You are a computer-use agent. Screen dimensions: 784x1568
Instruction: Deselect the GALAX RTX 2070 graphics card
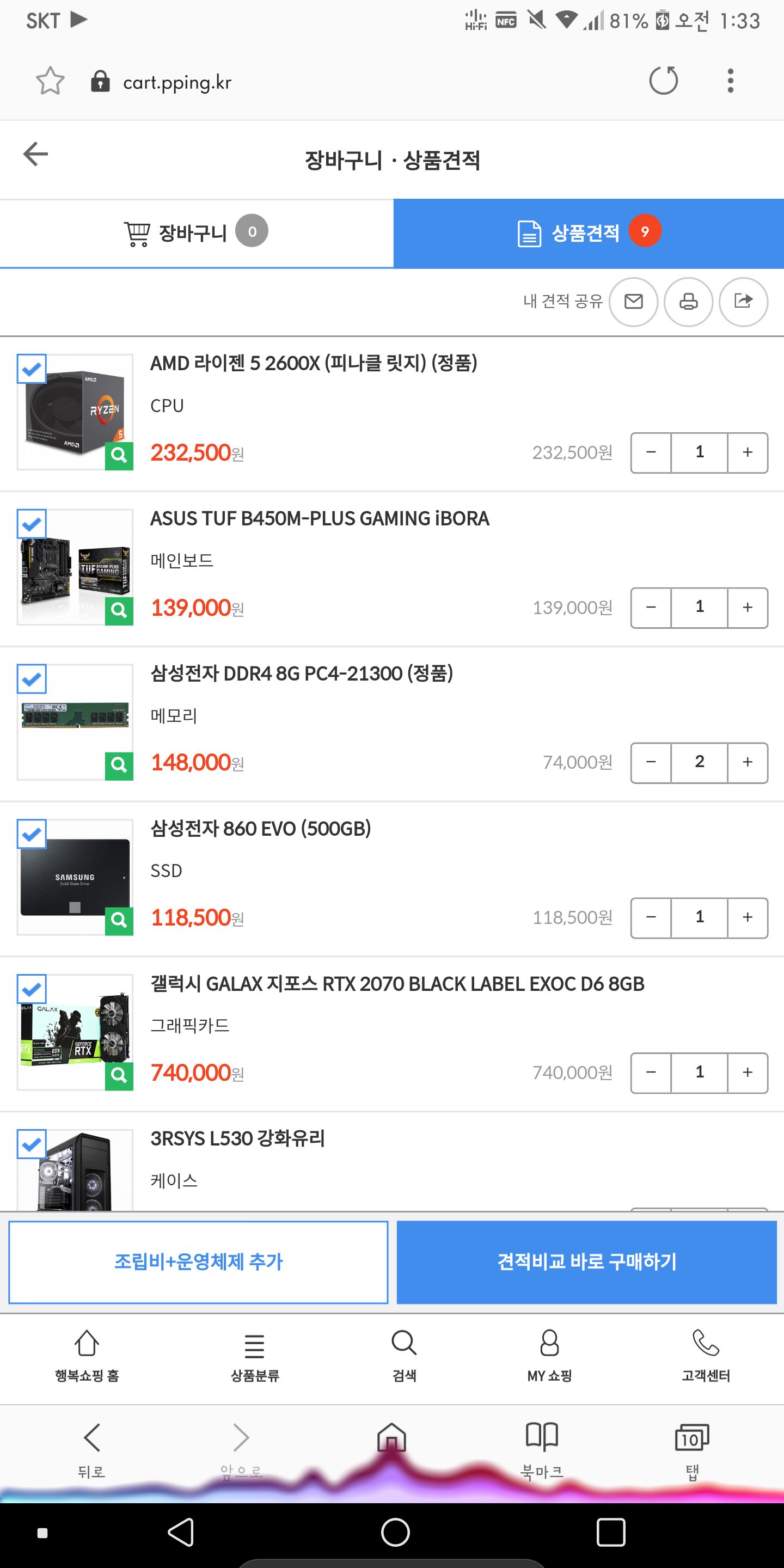[32, 989]
